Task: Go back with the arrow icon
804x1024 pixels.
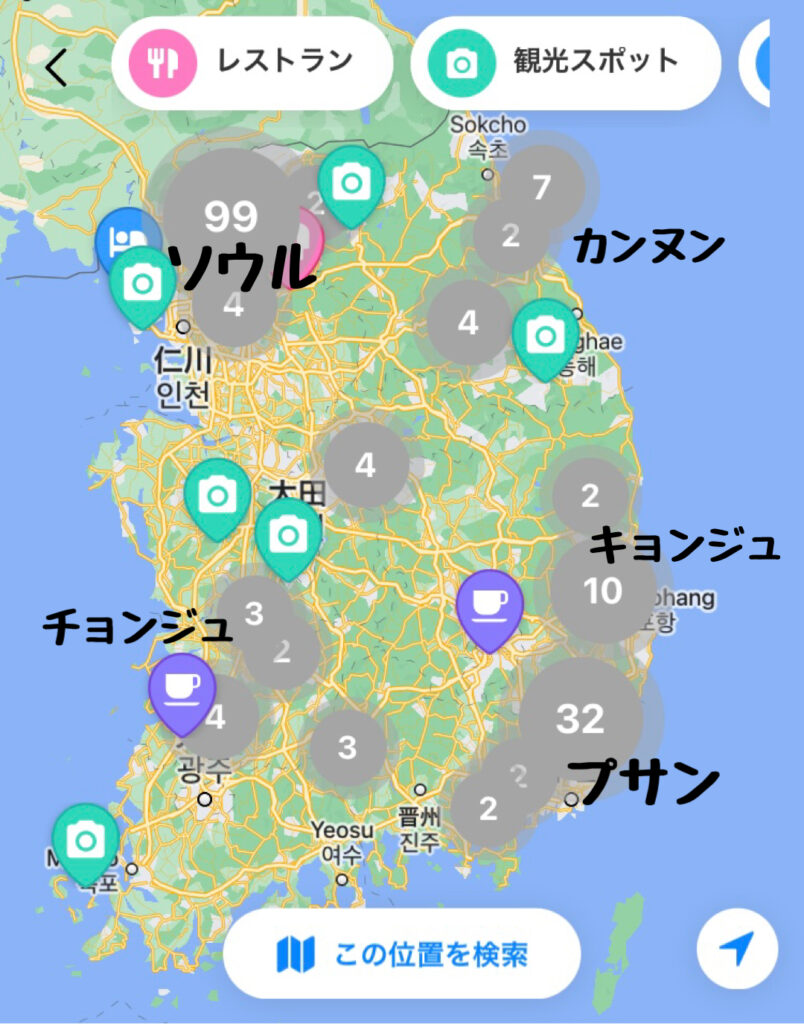Action: pos(57,66)
